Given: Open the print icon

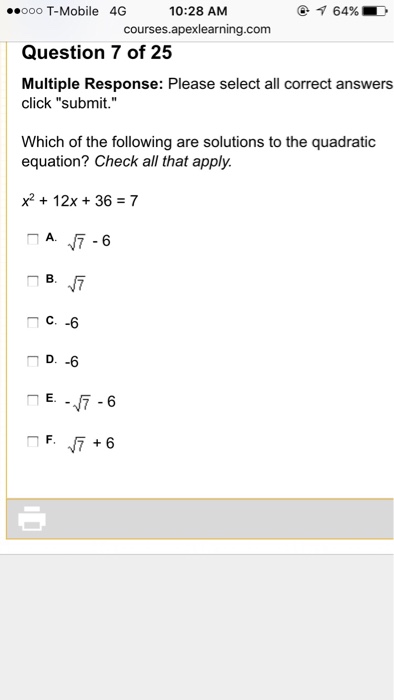Looking at the screenshot, I should click(32, 518).
